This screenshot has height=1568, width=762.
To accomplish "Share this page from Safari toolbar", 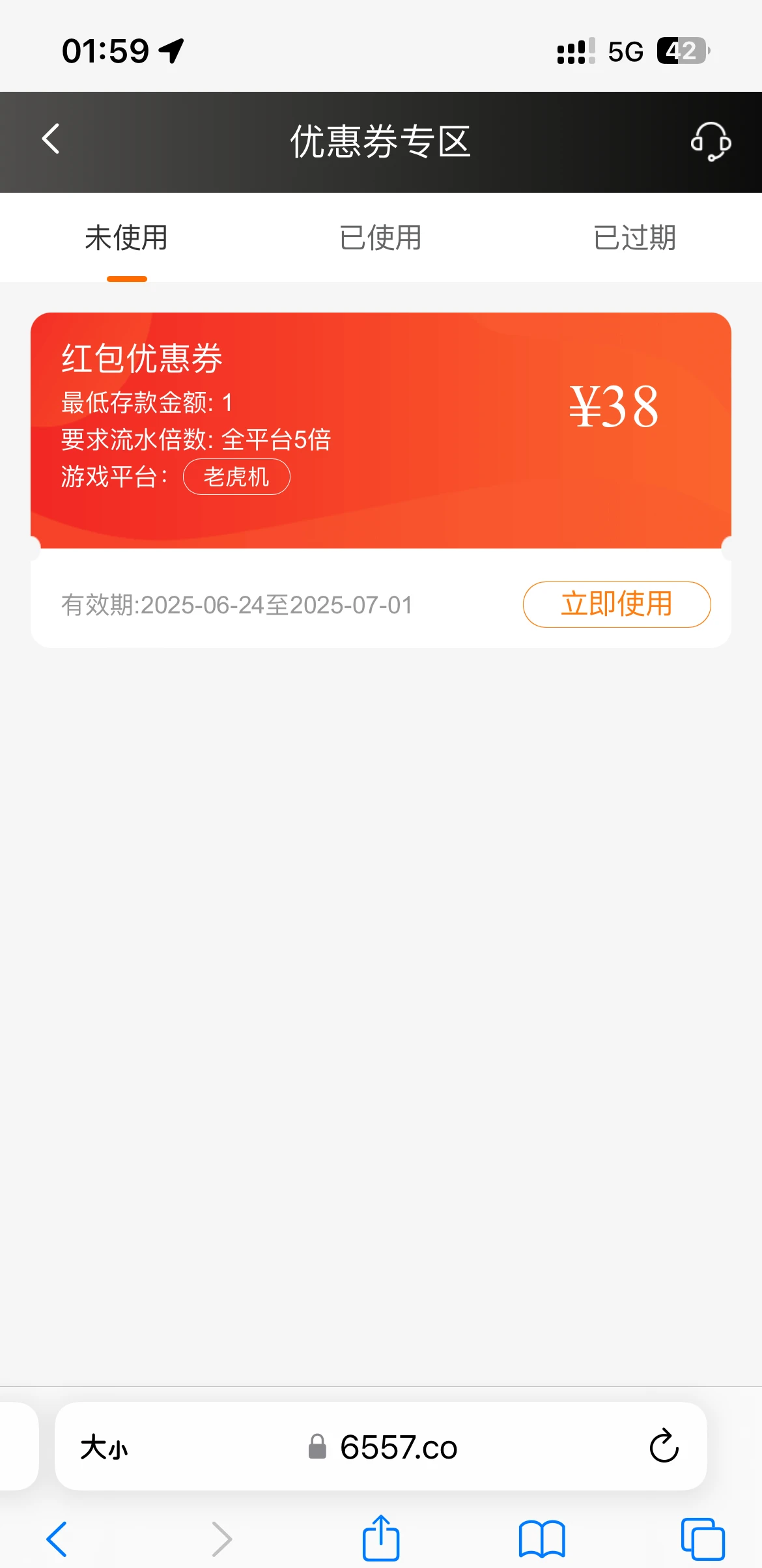I will [381, 1539].
